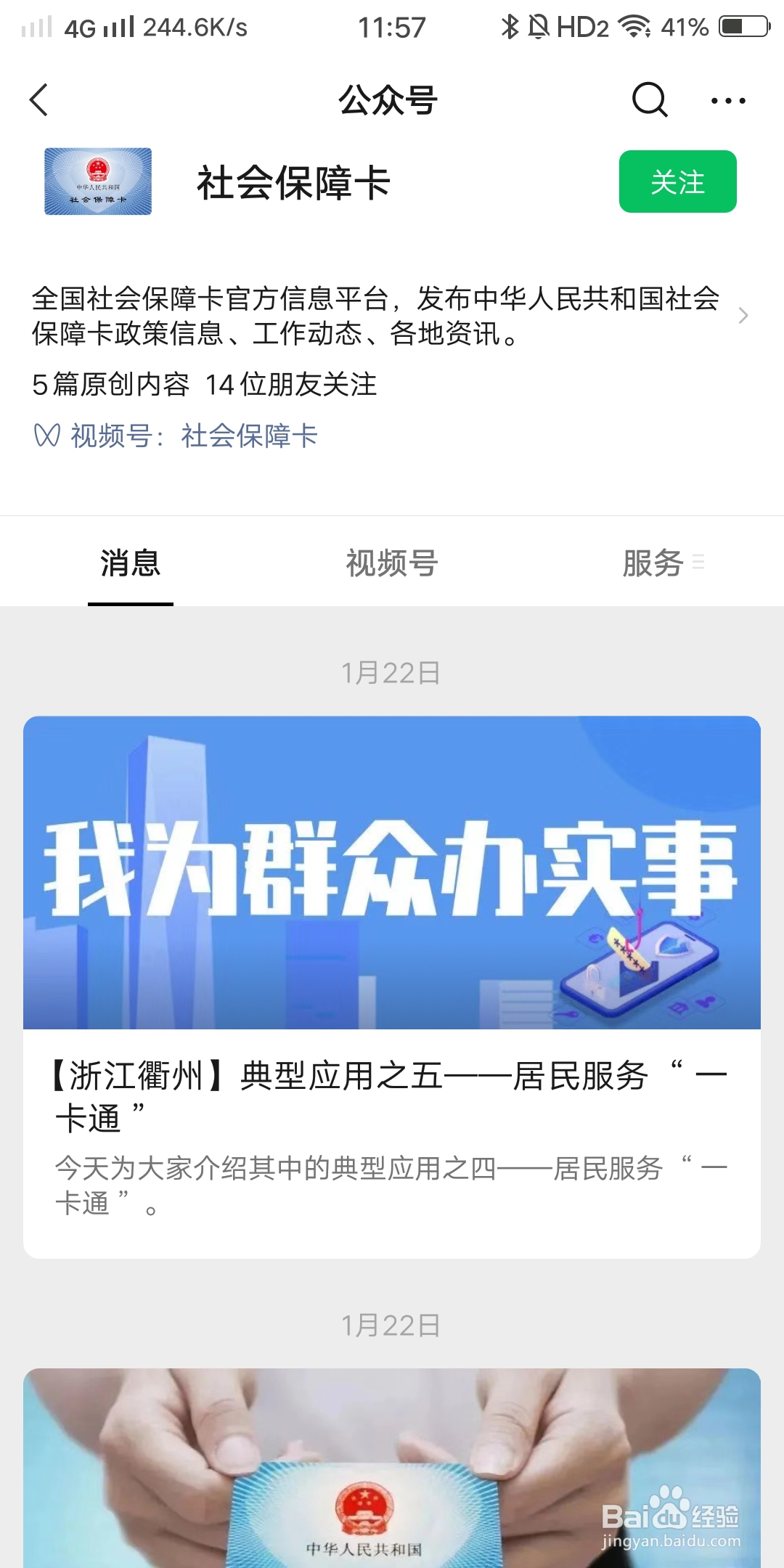Open search within the official account
Image resolution: width=784 pixels, height=1568 pixels.
coord(648,100)
